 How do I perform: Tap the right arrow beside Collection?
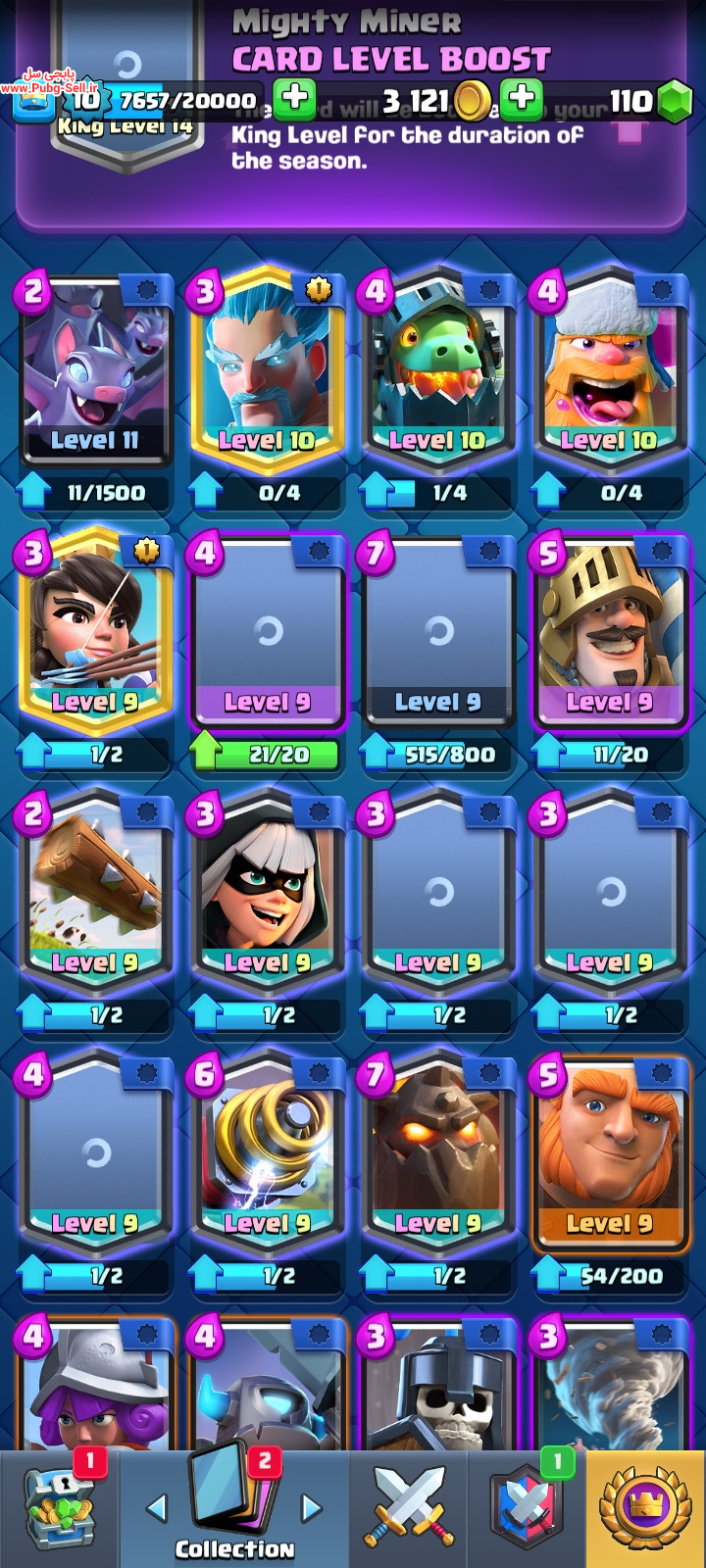point(312,1508)
